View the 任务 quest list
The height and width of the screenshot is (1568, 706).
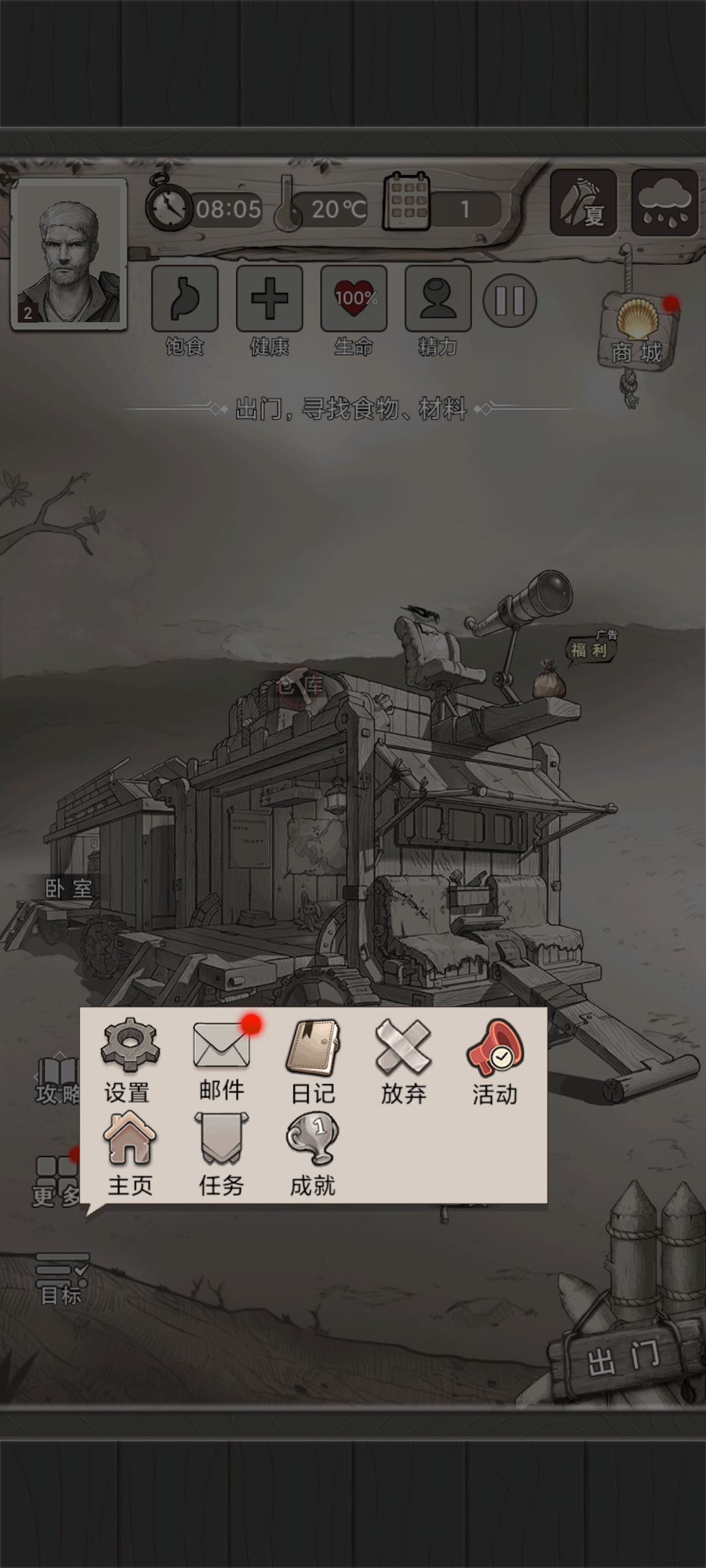point(222,1153)
